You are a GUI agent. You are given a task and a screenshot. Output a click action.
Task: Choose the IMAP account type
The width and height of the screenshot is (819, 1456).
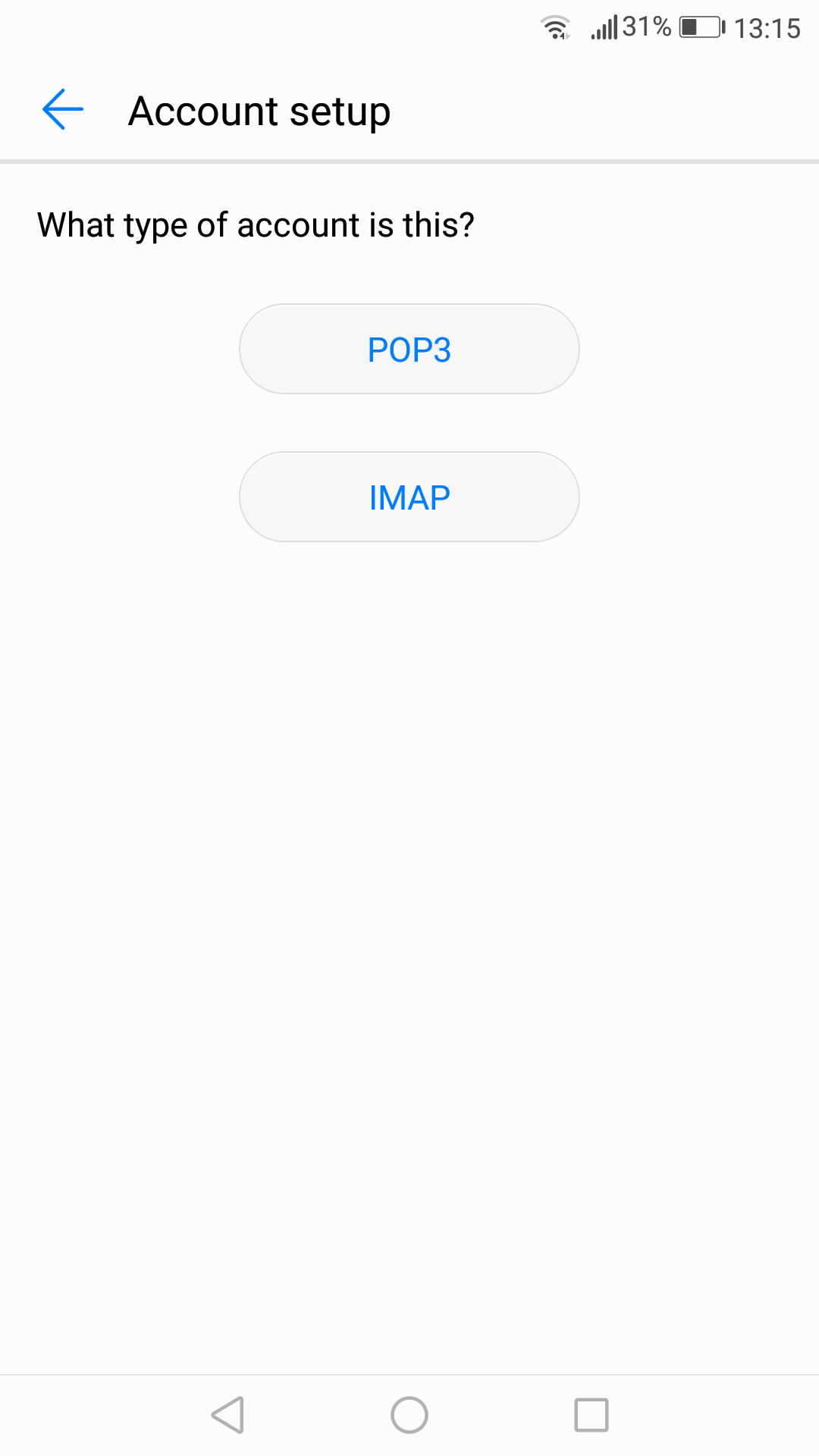[409, 497]
